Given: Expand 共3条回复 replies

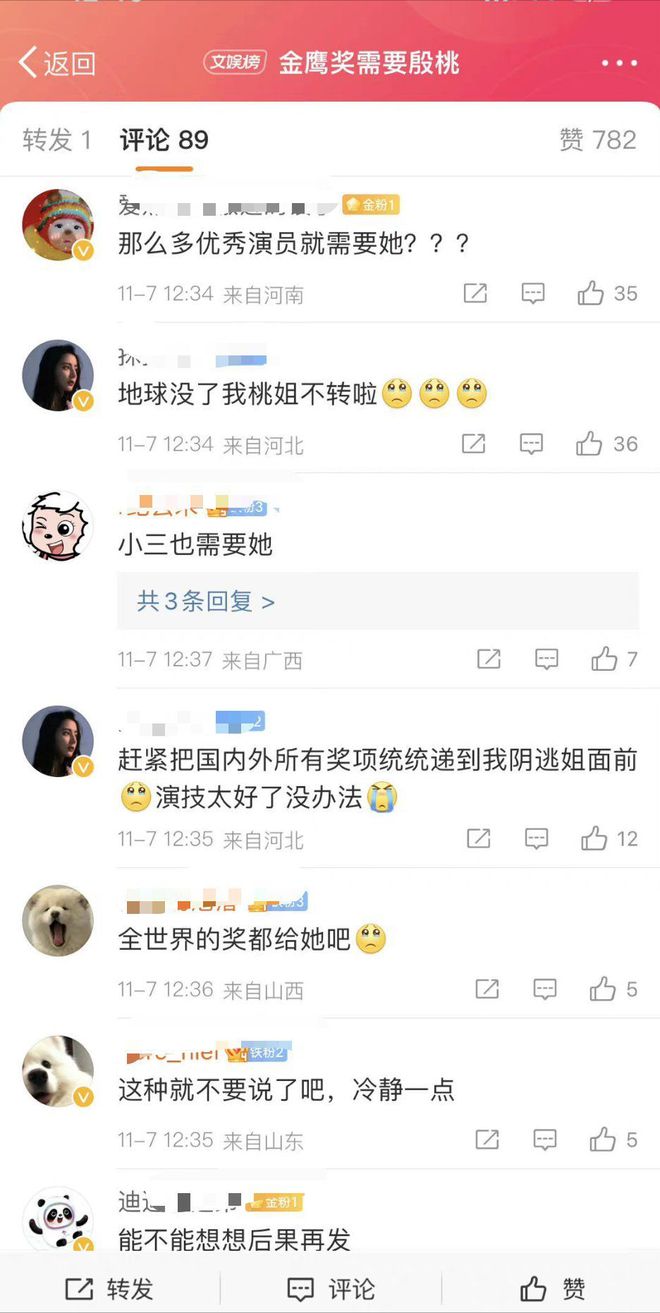Looking at the screenshot, I should [x=206, y=601].
